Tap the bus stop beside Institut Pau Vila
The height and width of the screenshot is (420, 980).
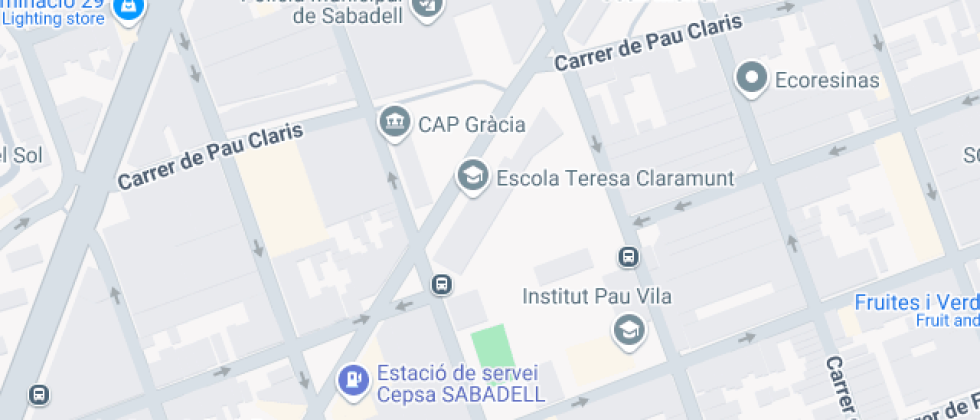click(629, 257)
